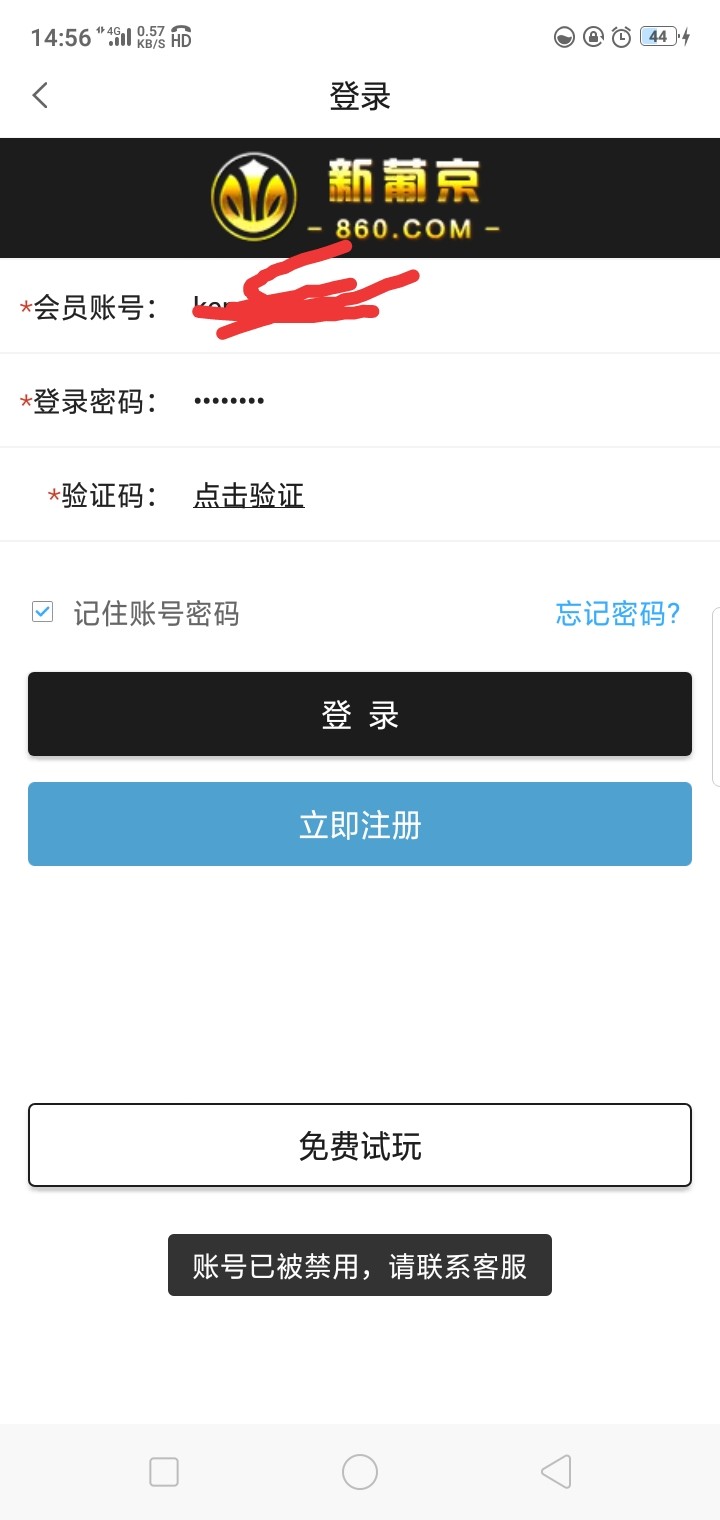Open the 点击验证 verification link
Image resolution: width=720 pixels, height=1520 pixels.
tap(248, 496)
